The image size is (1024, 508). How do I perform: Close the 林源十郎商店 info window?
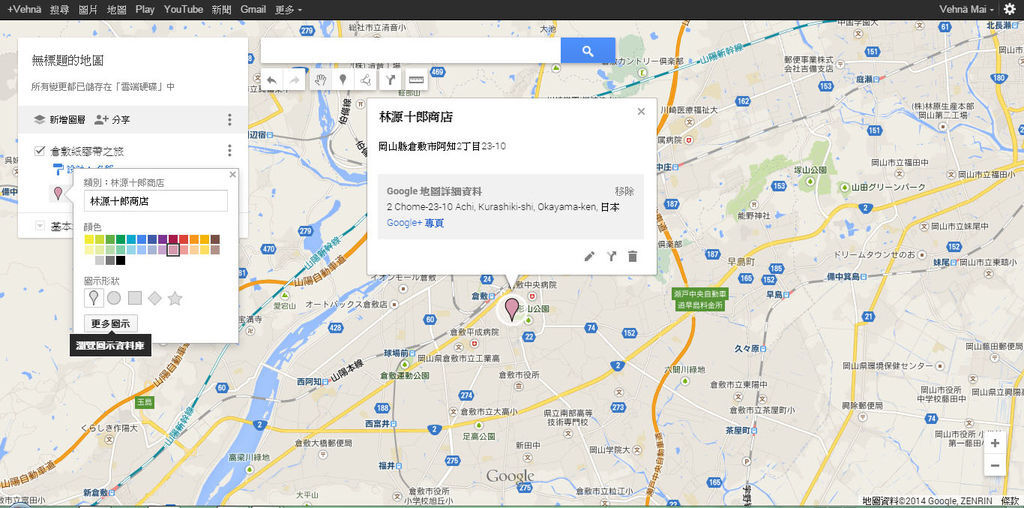click(x=641, y=113)
